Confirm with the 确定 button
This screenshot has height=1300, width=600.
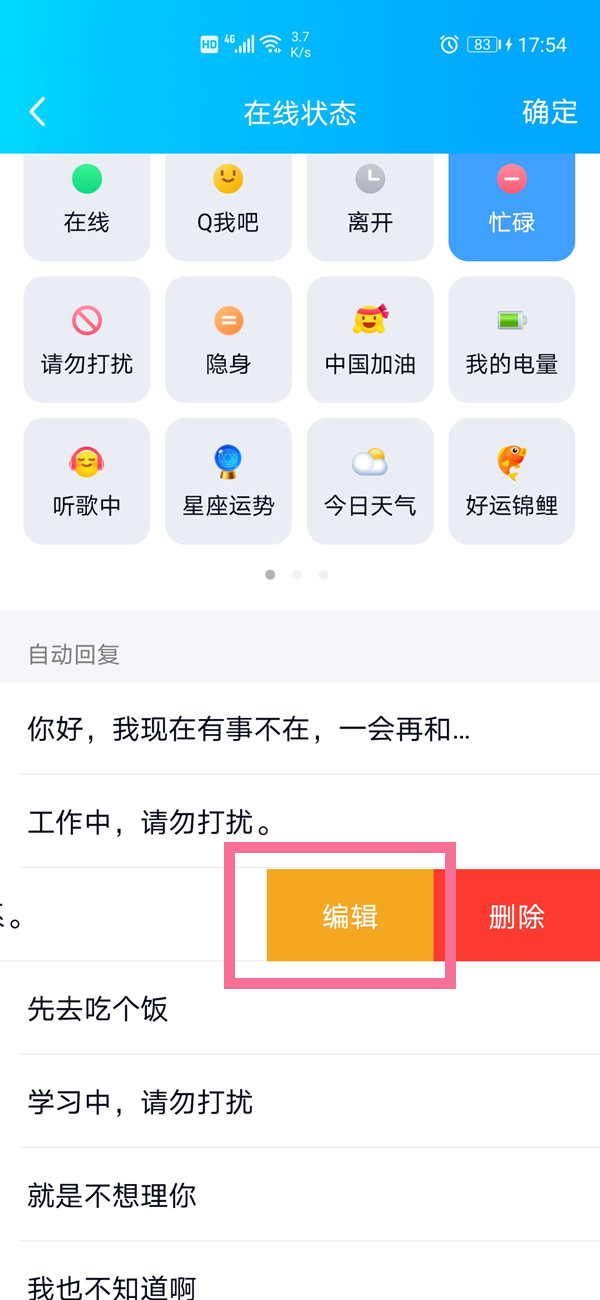(x=550, y=111)
